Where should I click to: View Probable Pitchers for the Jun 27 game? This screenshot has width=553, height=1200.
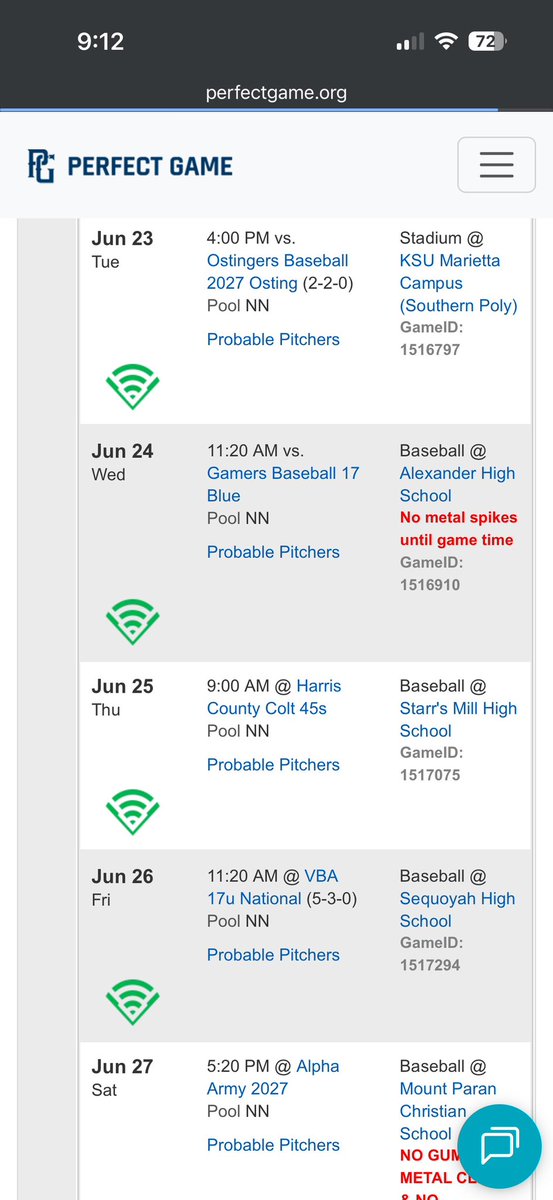click(x=273, y=1145)
